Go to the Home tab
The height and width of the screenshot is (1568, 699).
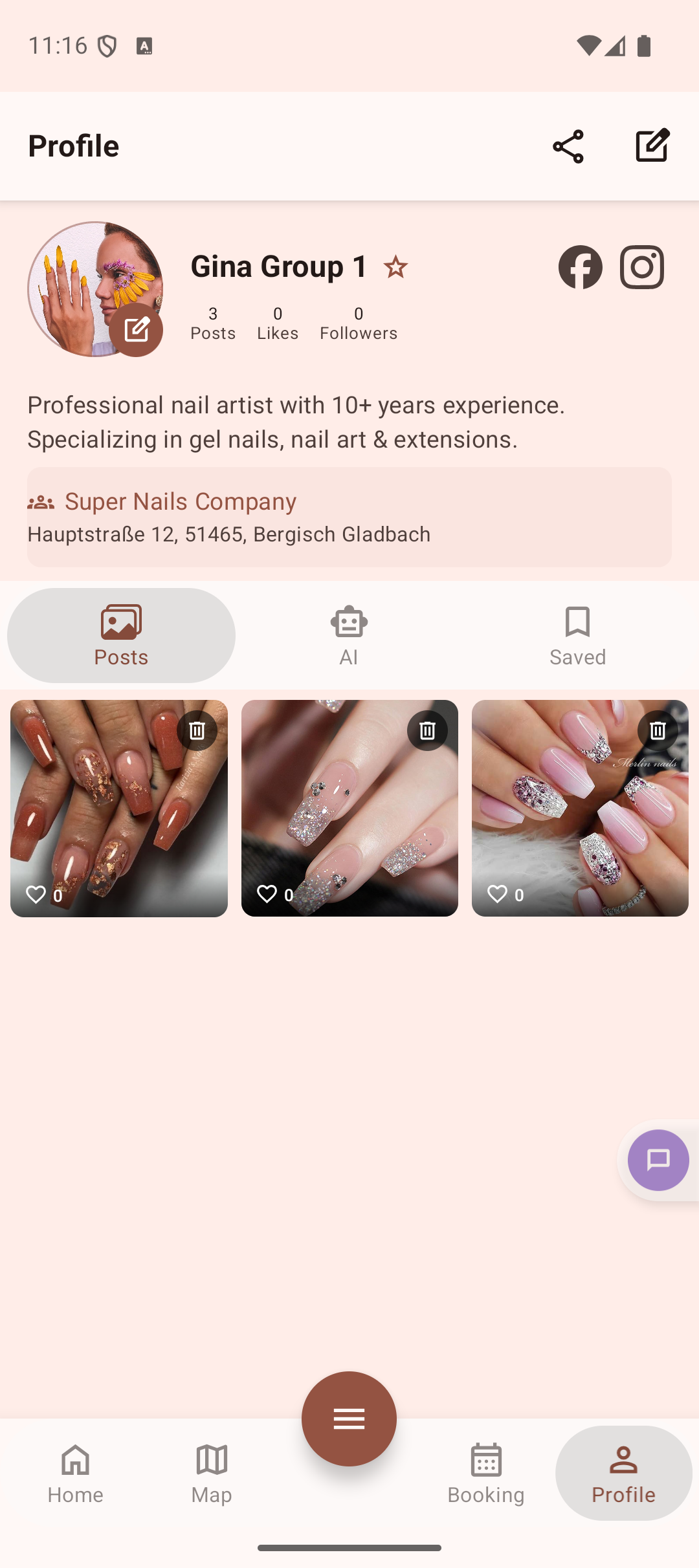tap(75, 1473)
